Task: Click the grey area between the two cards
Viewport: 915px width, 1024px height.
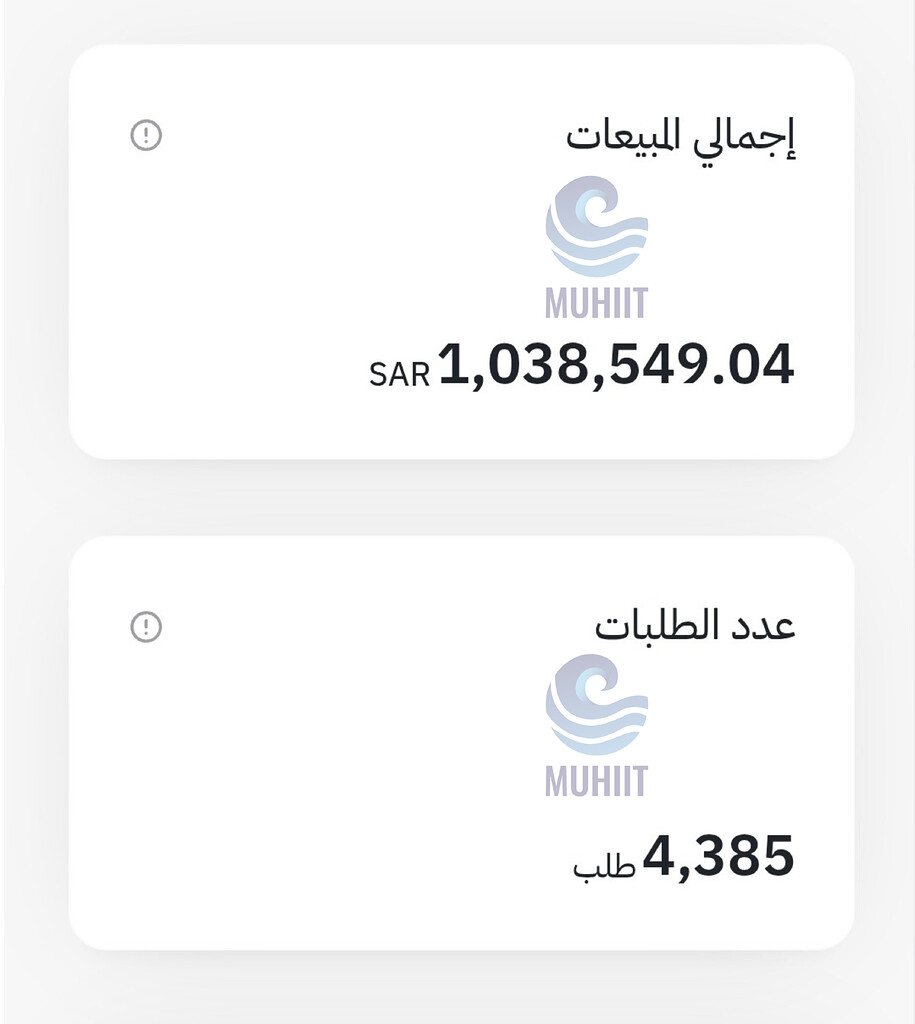Action: (x=457, y=495)
